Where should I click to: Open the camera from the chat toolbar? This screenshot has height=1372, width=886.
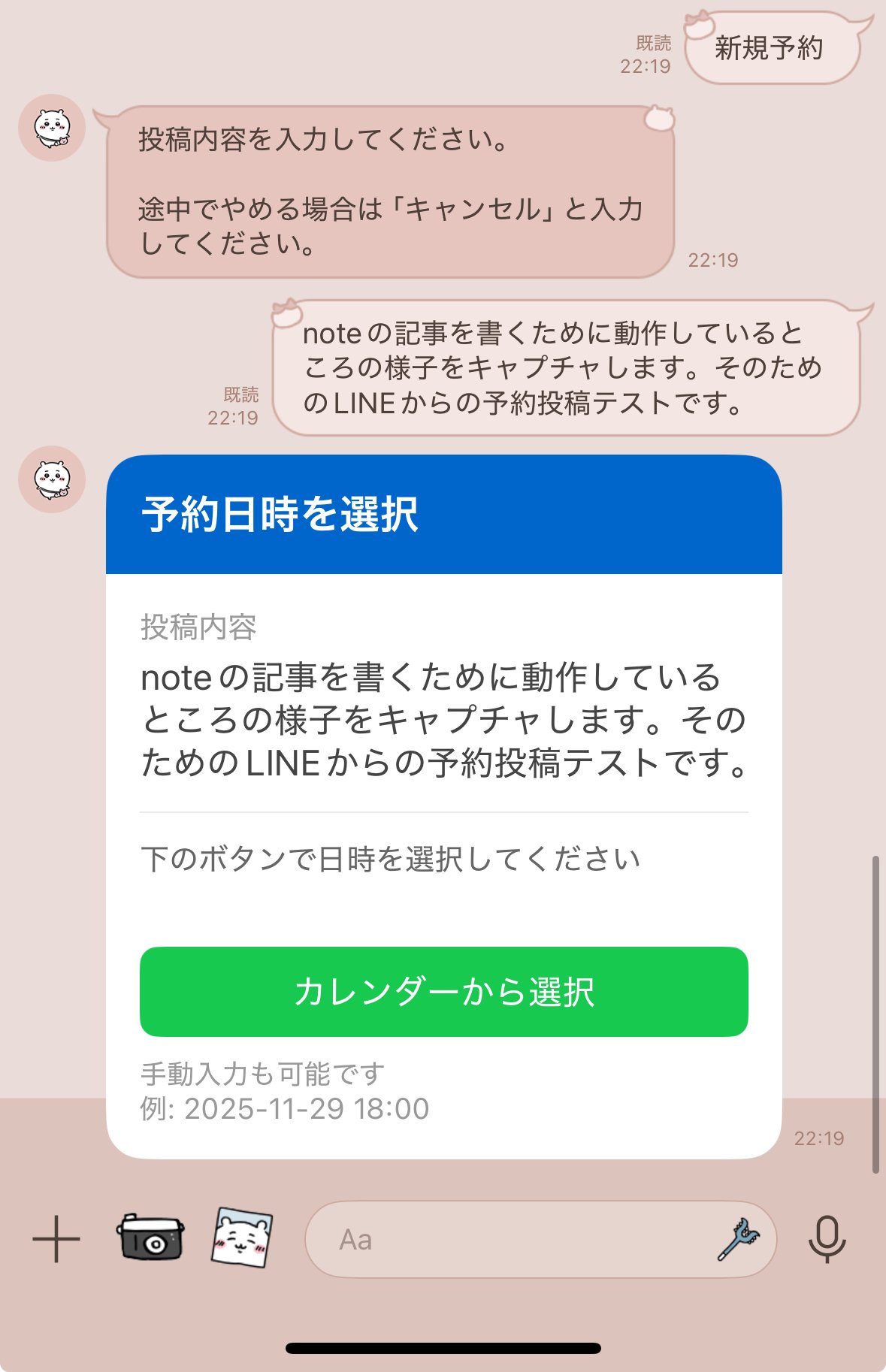[147, 1241]
